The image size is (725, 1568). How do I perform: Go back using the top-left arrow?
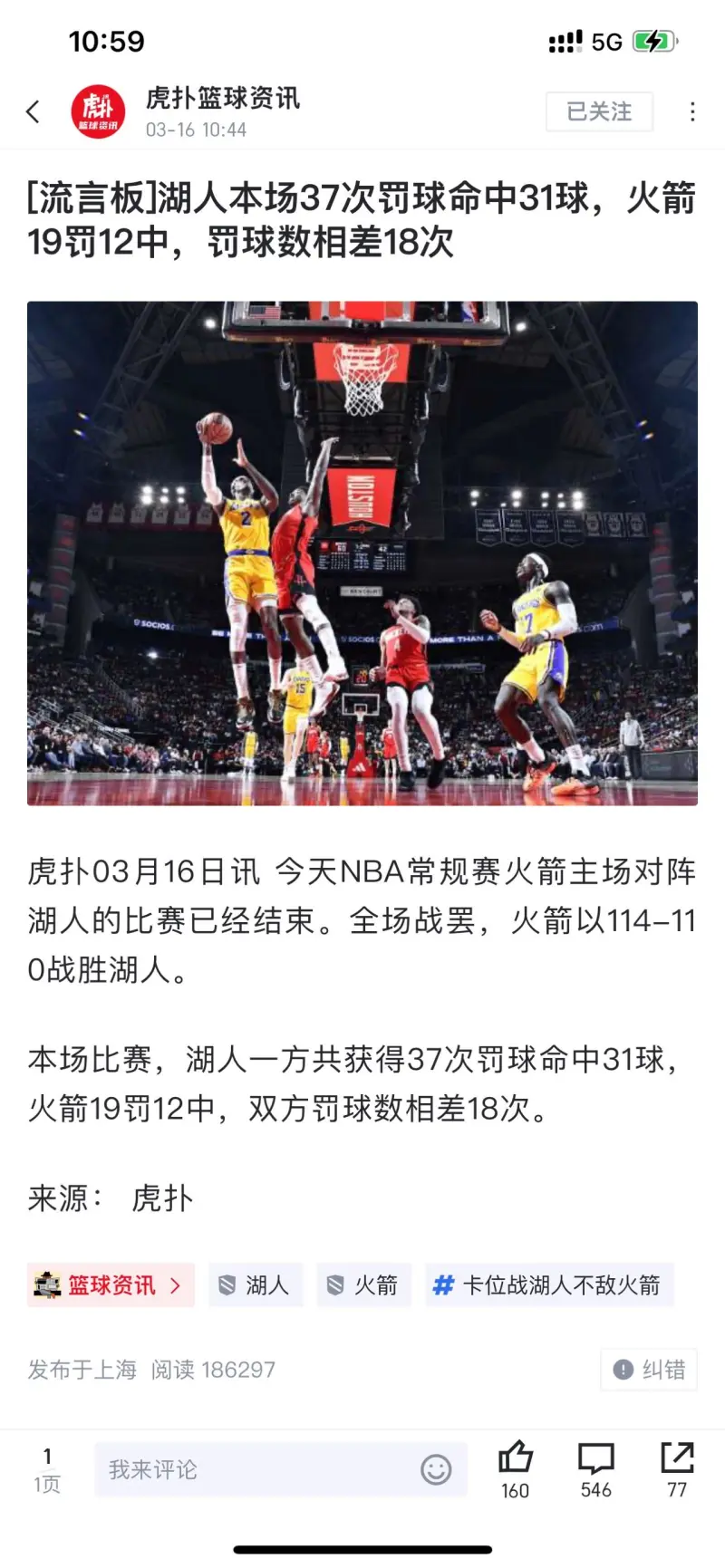(x=34, y=111)
